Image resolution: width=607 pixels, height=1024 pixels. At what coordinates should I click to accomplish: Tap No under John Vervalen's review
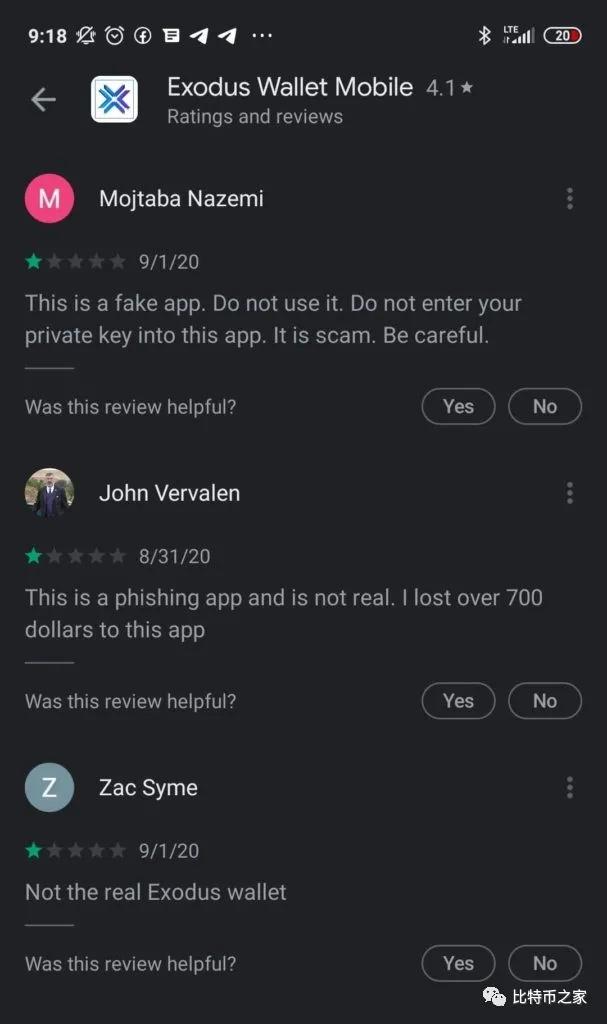(544, 701)
